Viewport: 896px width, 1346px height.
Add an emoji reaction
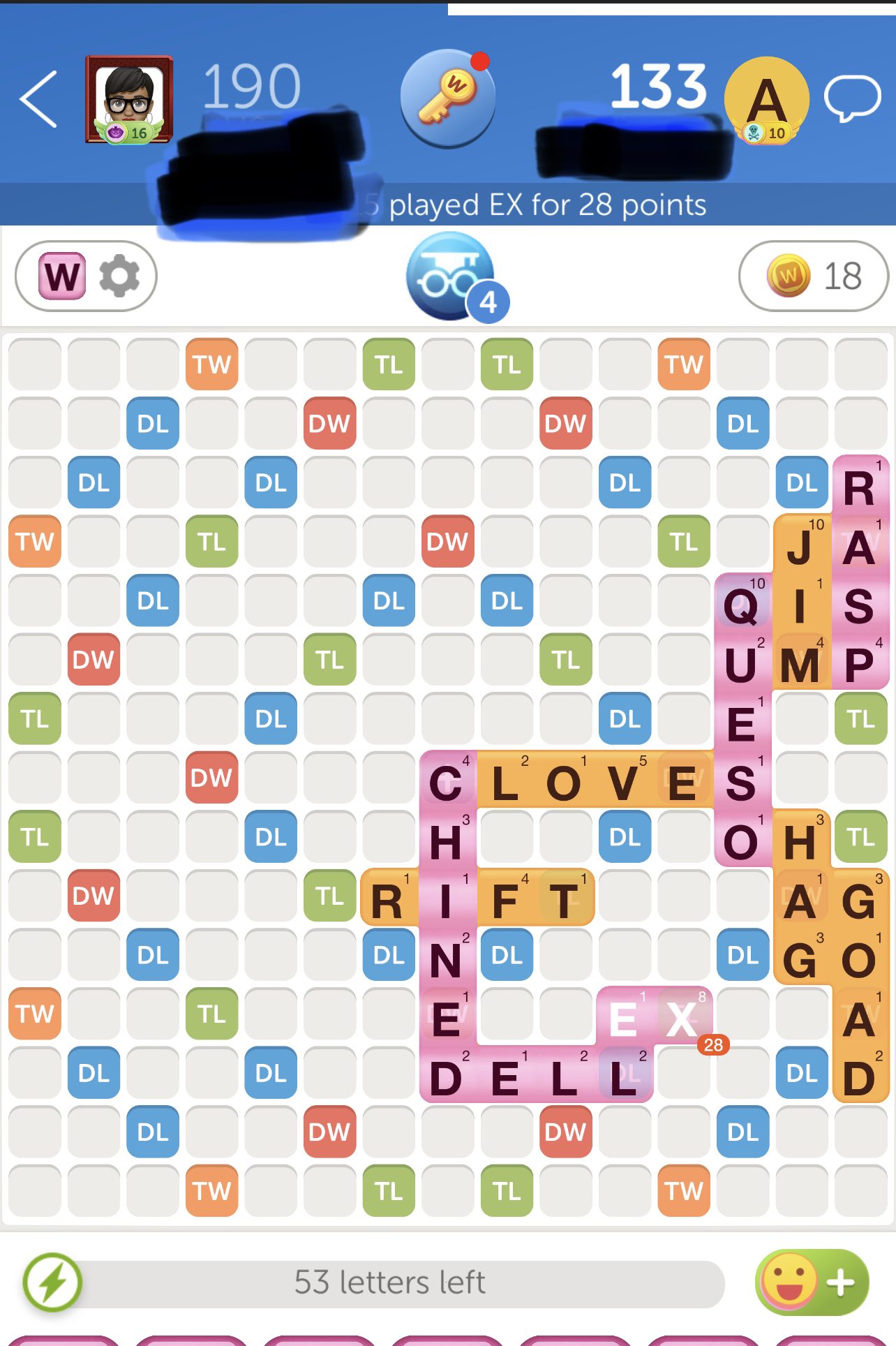(x=812, y=1282)
